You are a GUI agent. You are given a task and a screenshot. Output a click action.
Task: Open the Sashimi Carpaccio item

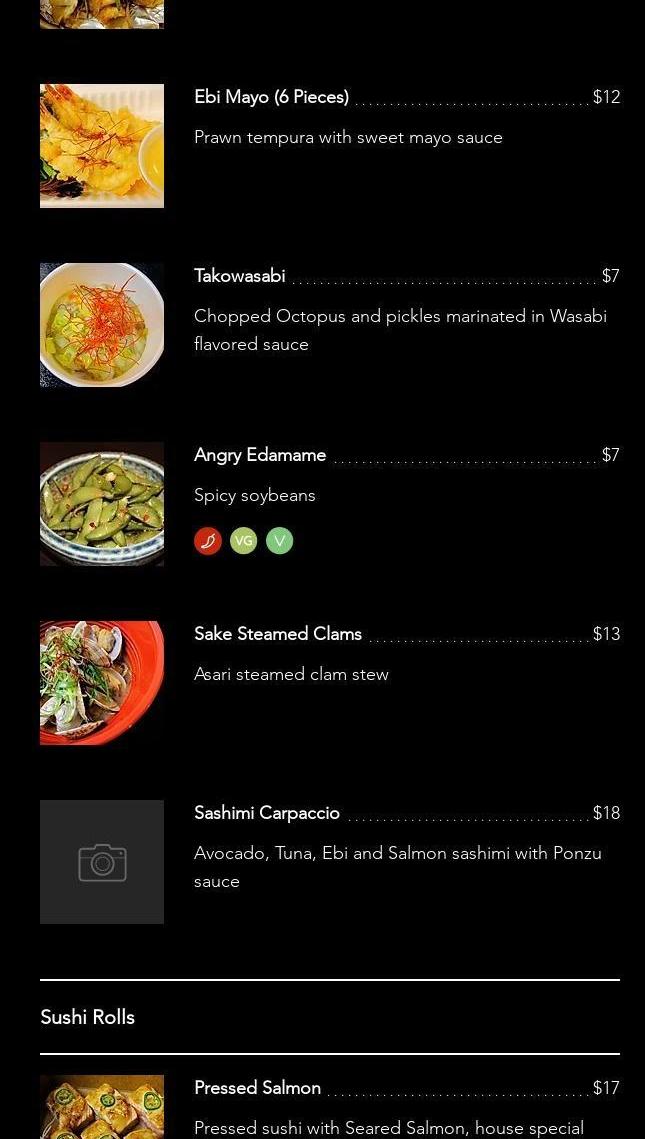pos(267,813)
